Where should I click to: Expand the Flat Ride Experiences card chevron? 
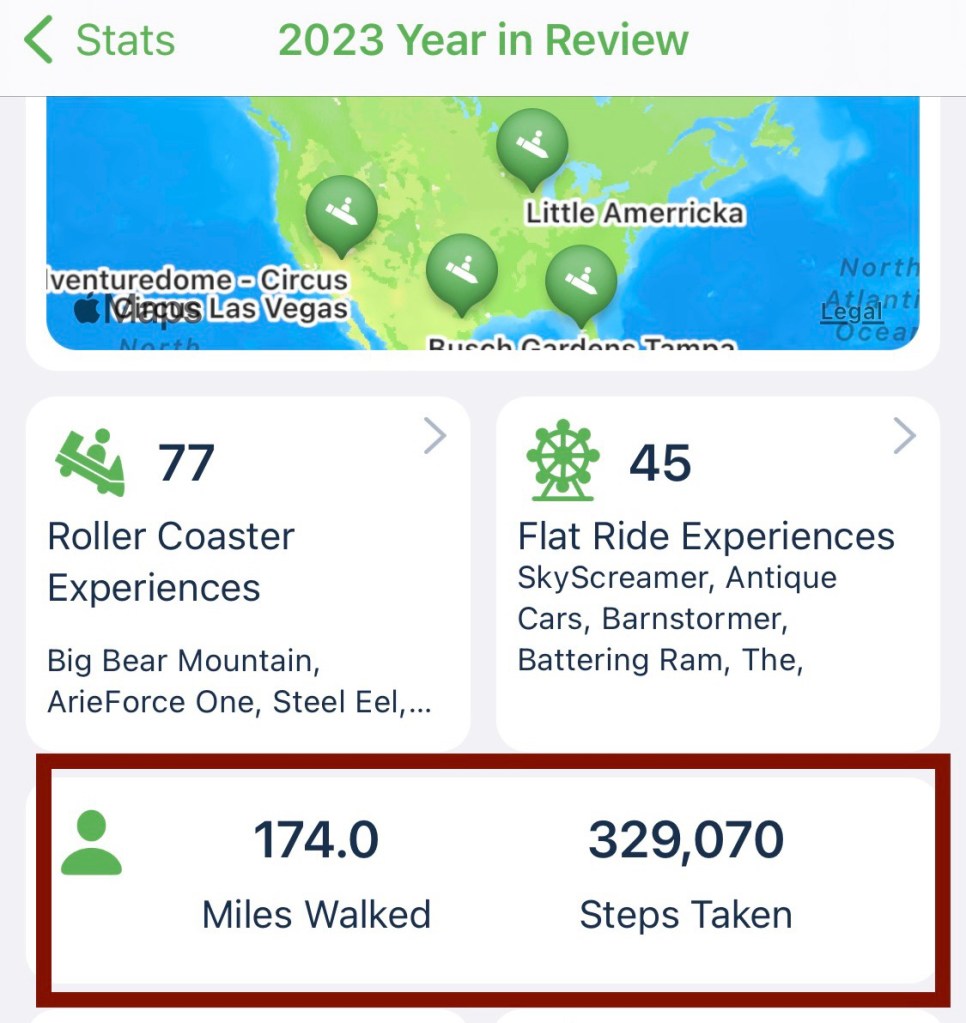(905, 436)
